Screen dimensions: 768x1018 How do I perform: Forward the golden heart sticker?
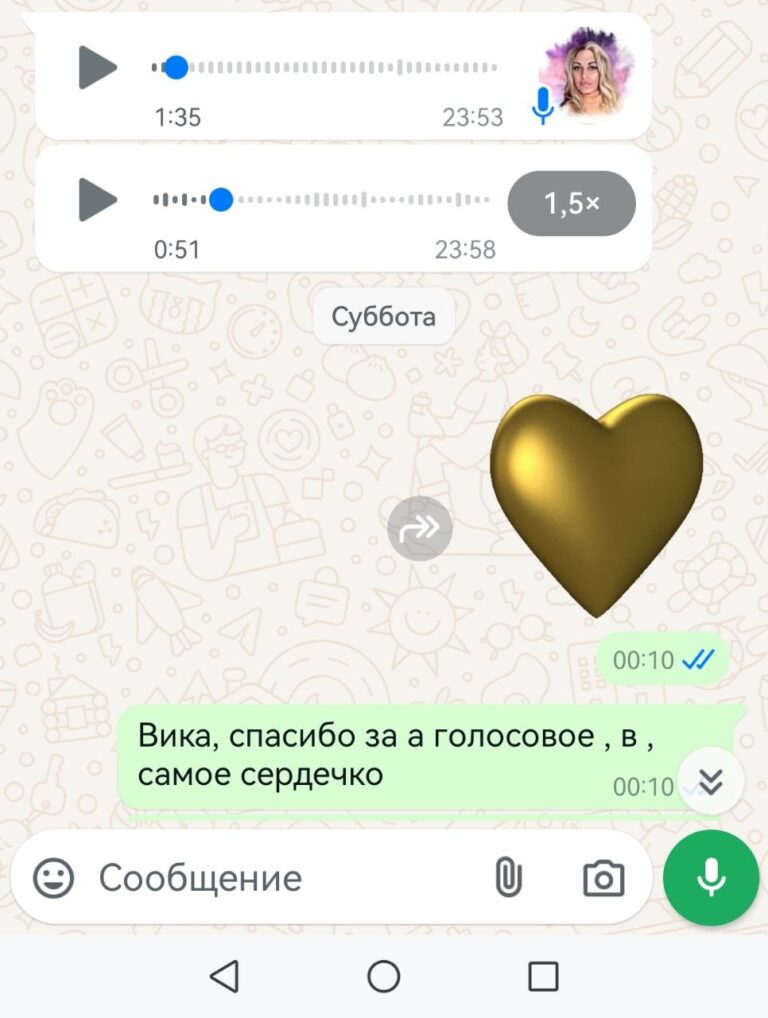[x=420, y=528]
